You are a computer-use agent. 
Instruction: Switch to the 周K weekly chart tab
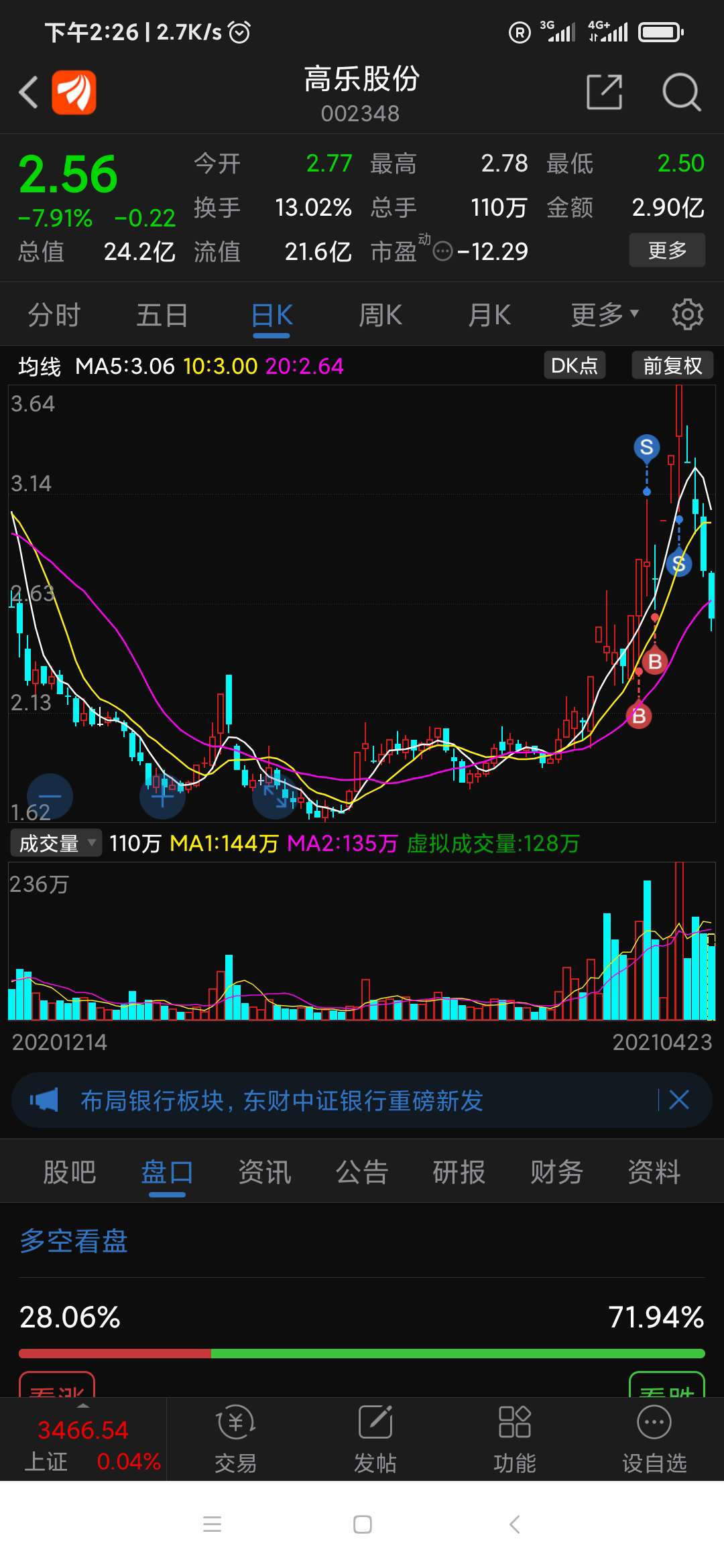pyautogui.click(x=380, y=314)
